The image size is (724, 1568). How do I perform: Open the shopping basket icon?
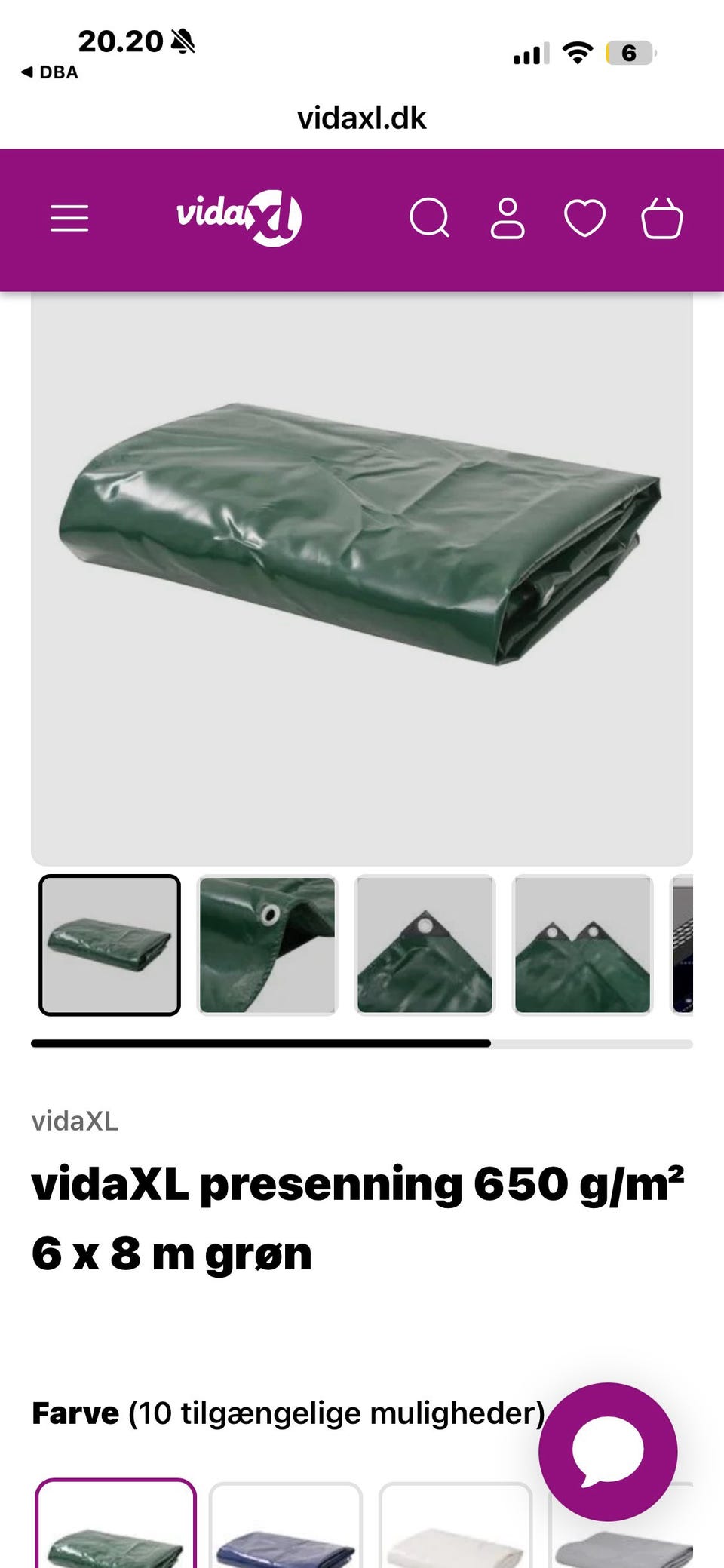pyautogui.click(x=662, y=218)
